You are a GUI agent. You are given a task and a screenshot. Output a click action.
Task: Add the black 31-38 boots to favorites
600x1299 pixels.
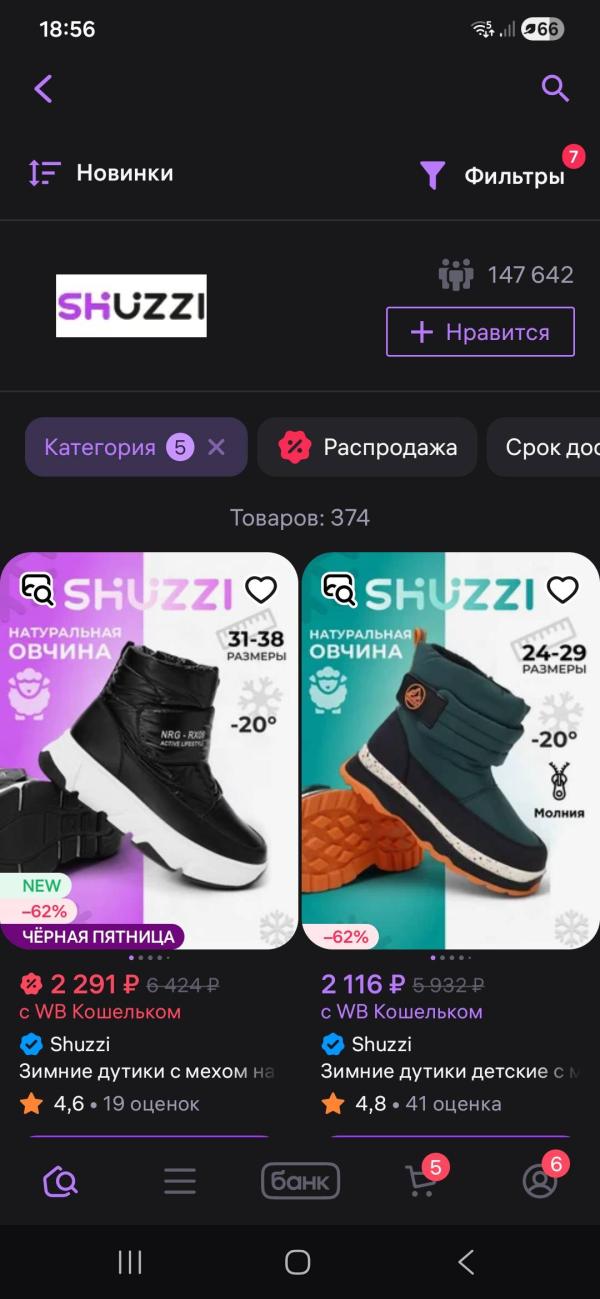click(x=261, y=590)
